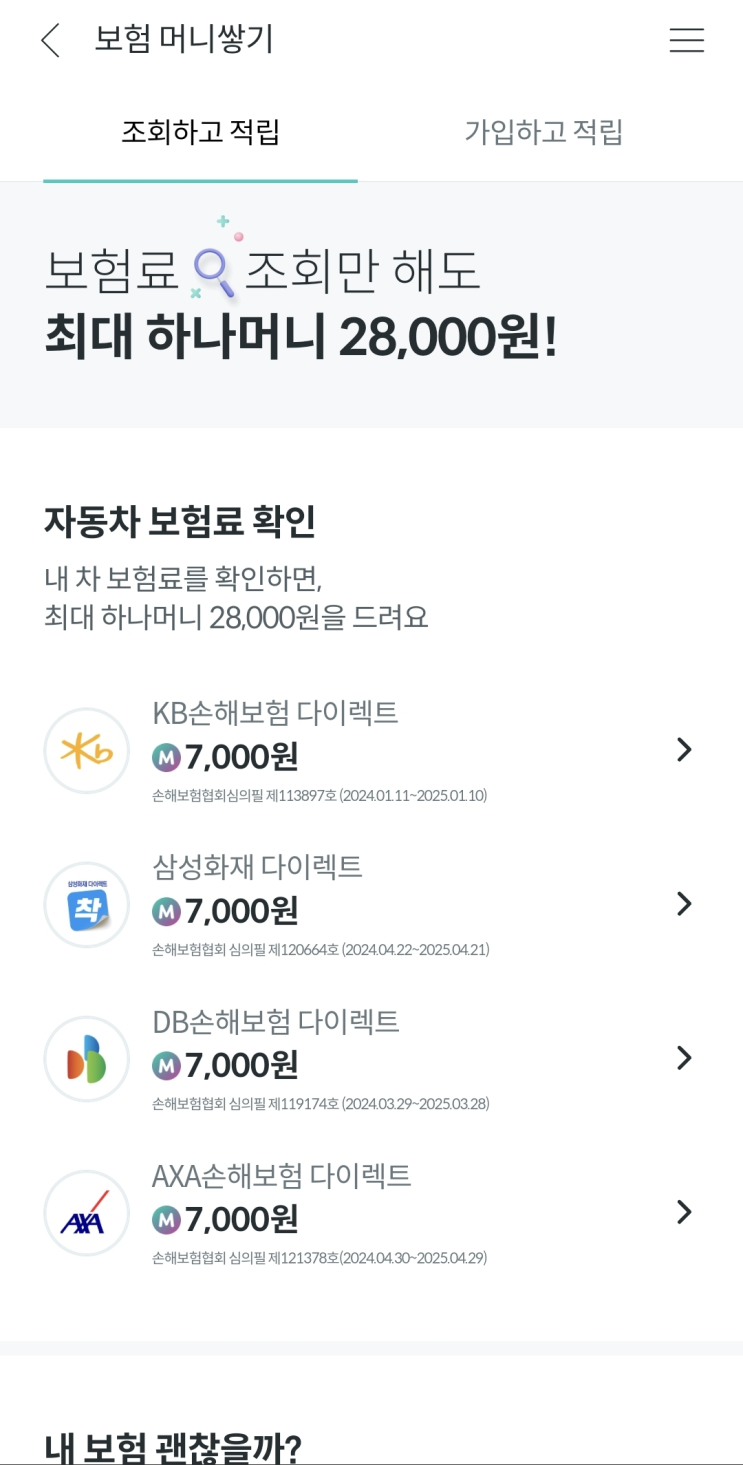
Task: Open the hamburger menu
Action: click(x=686, y=40)
